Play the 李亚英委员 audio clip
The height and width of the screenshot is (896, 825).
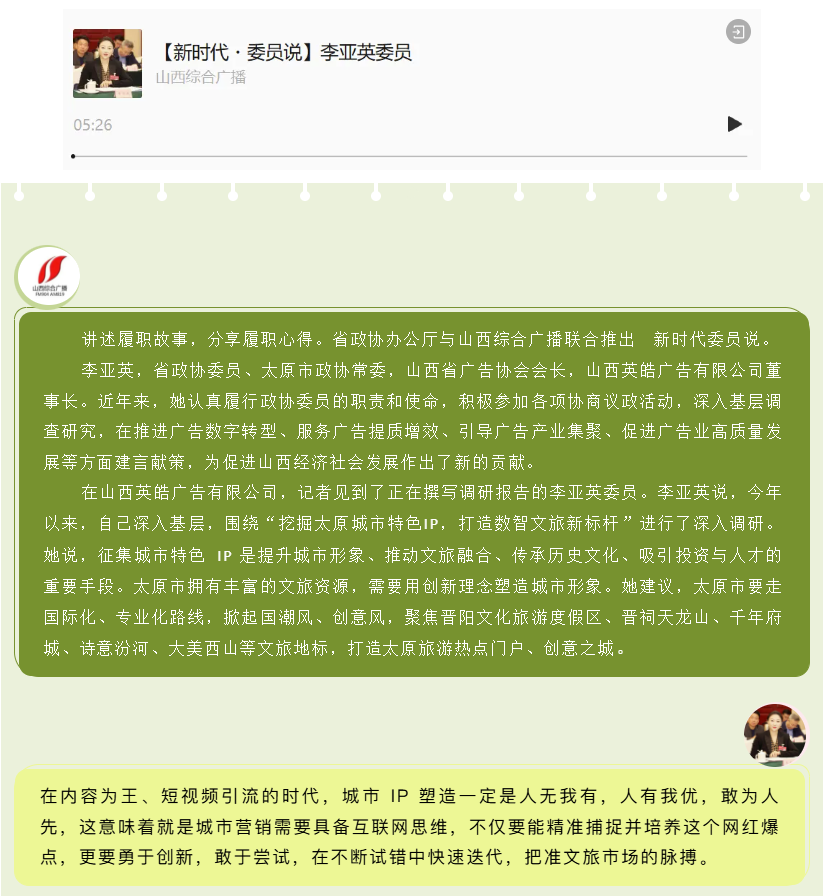coord(734,124)
